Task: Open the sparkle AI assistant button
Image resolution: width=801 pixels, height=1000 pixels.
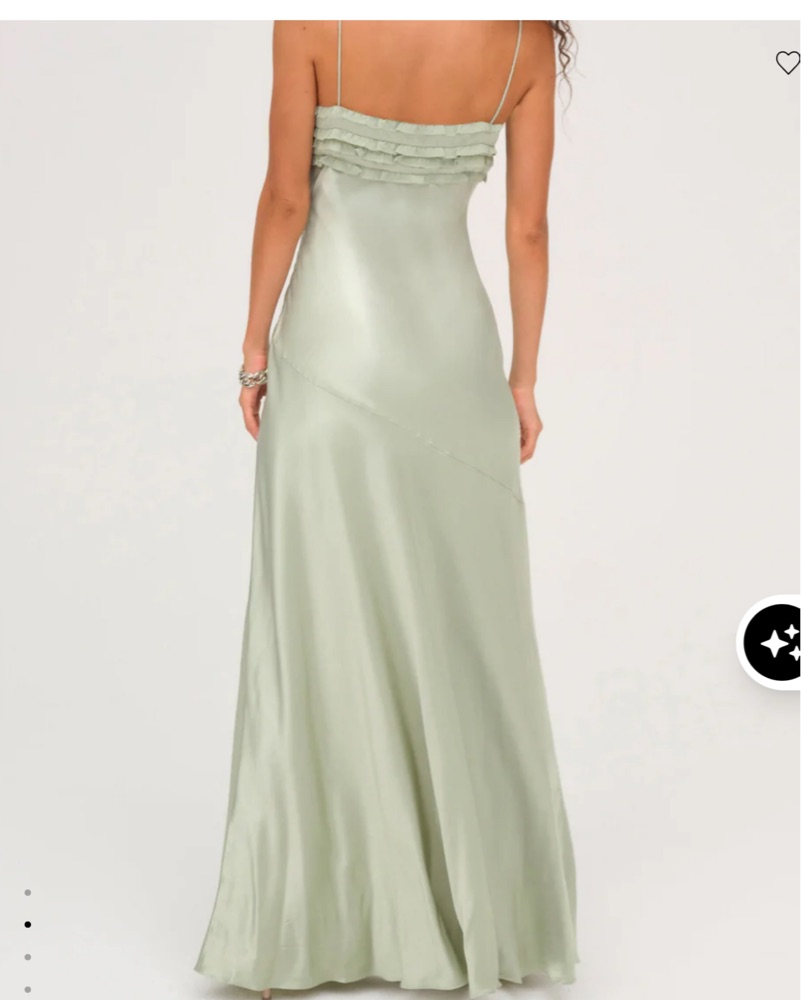Action: click(776, 643)
